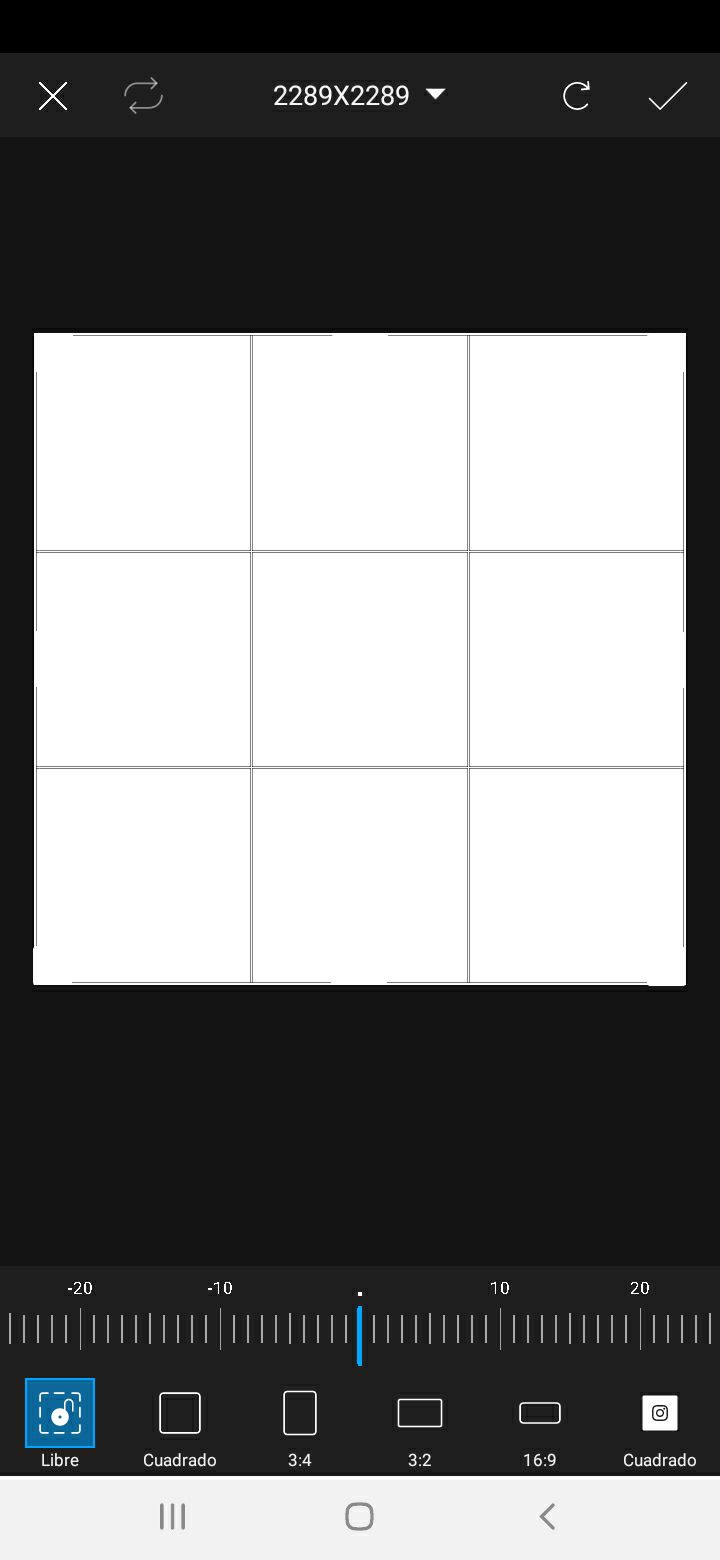Tap the rotate icon in top bar
Screen dimensions: 720x1560
576,96
